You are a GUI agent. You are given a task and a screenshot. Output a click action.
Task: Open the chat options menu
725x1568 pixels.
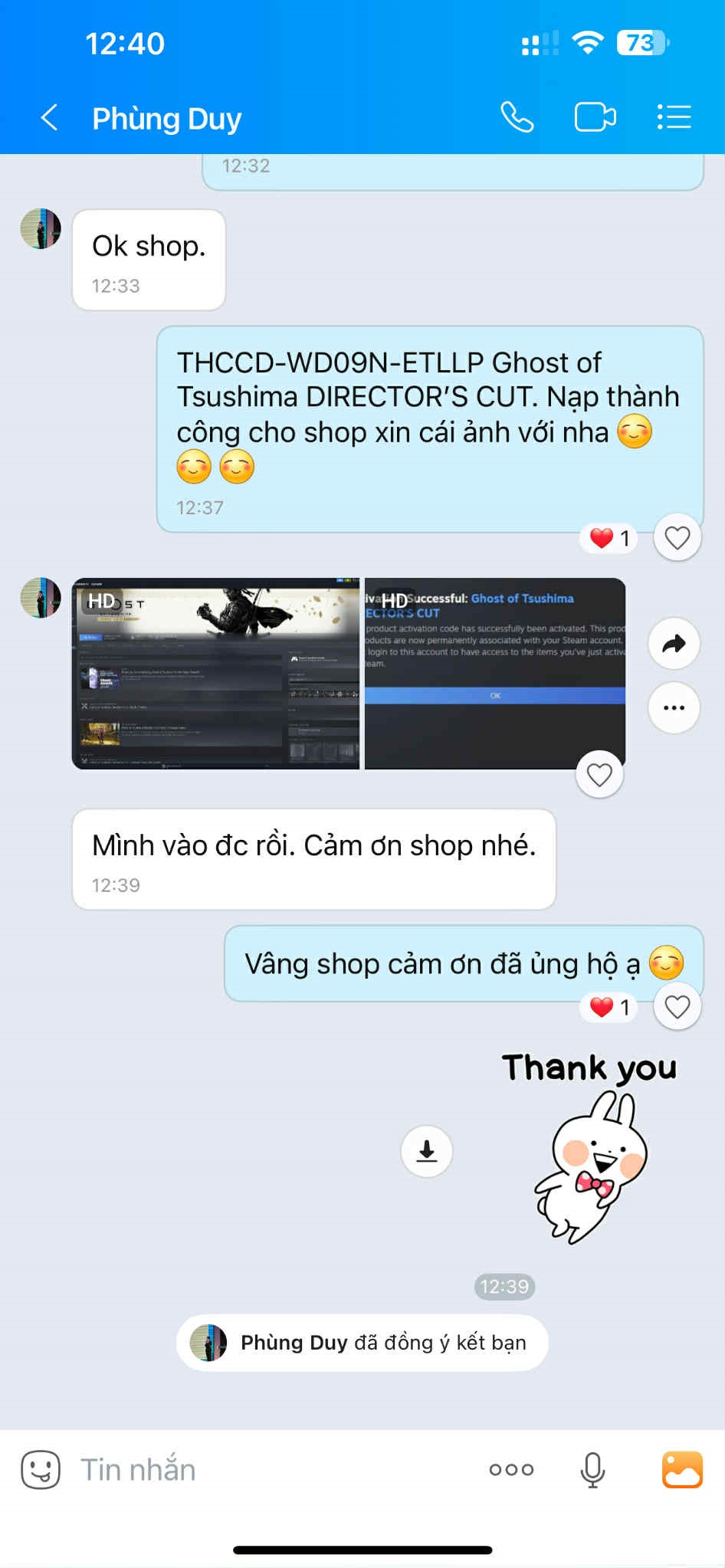pyautogui.click(x=674, y=117)
